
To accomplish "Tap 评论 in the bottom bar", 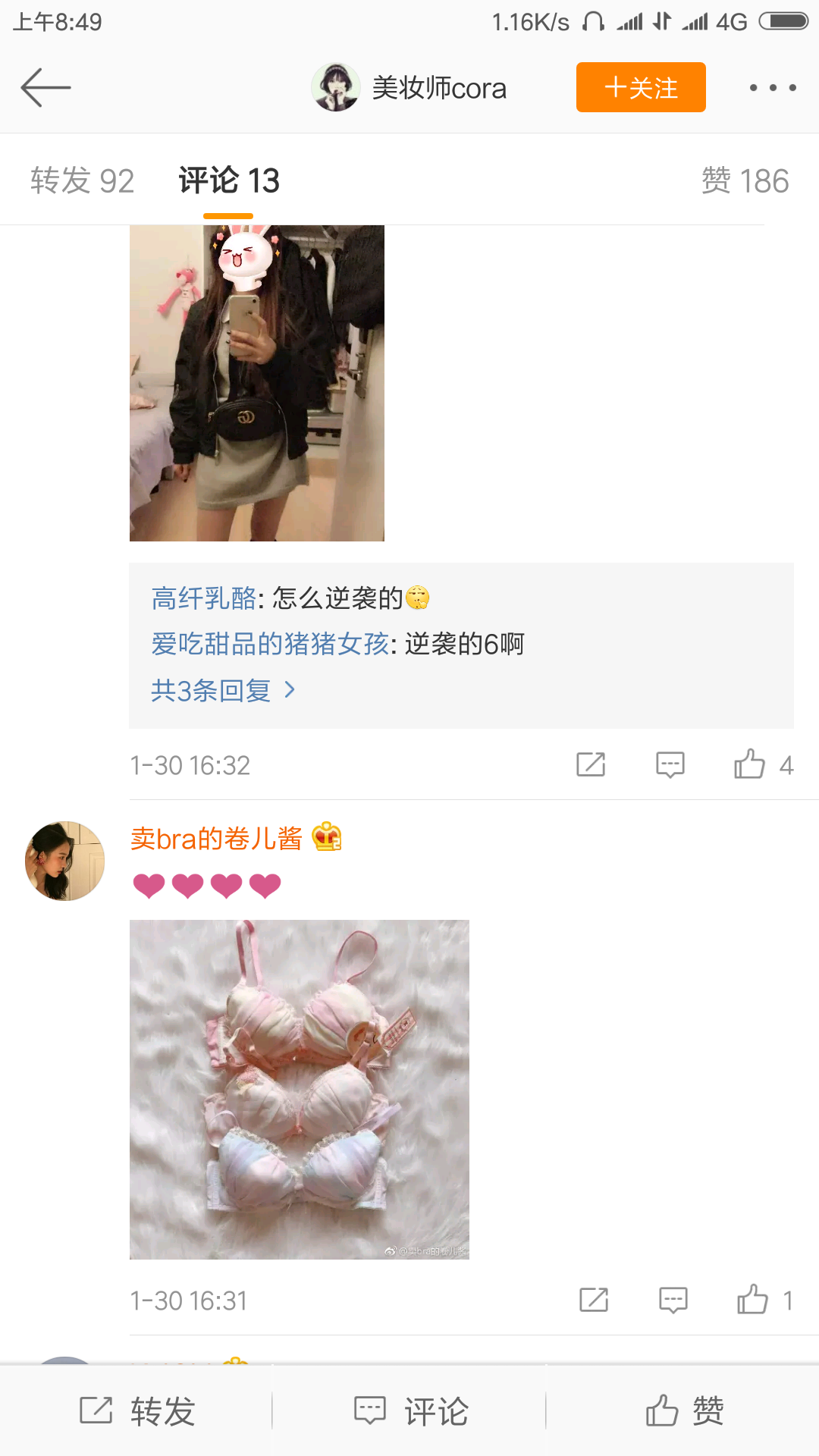I will [x=411, y=1411].
